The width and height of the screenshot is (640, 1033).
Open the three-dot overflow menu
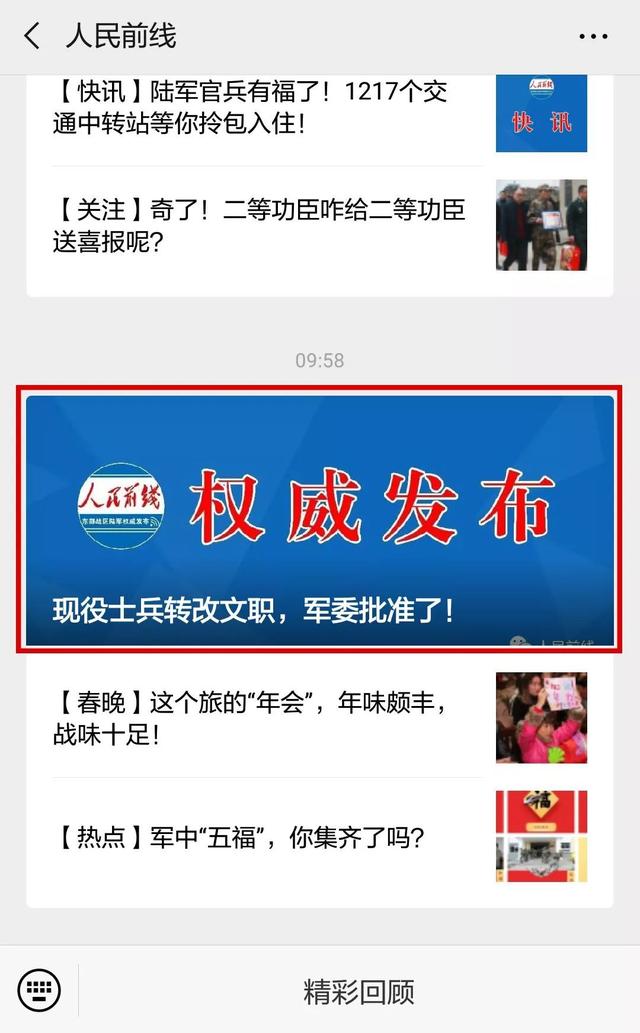click(593, 37)
